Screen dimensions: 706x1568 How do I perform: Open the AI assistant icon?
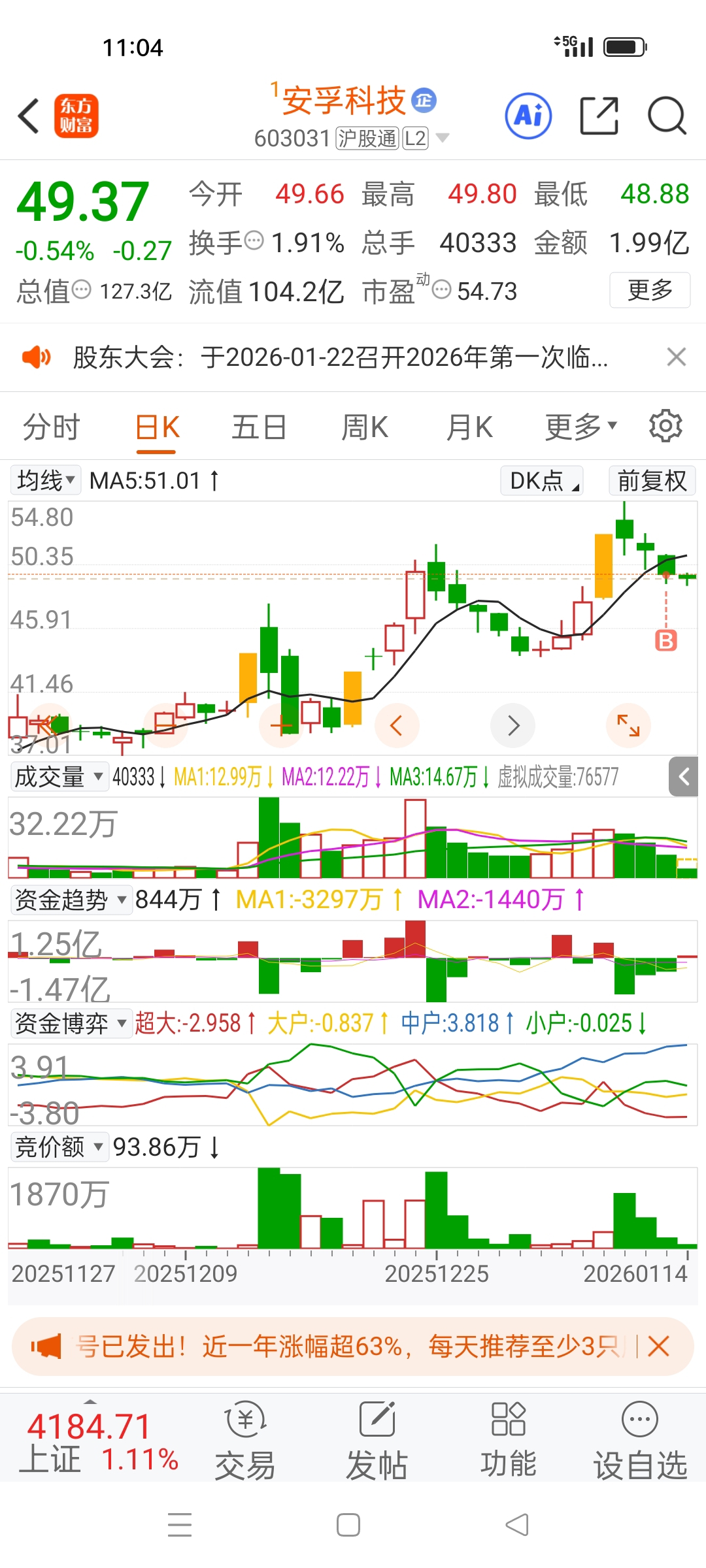[x=528, y=116]
